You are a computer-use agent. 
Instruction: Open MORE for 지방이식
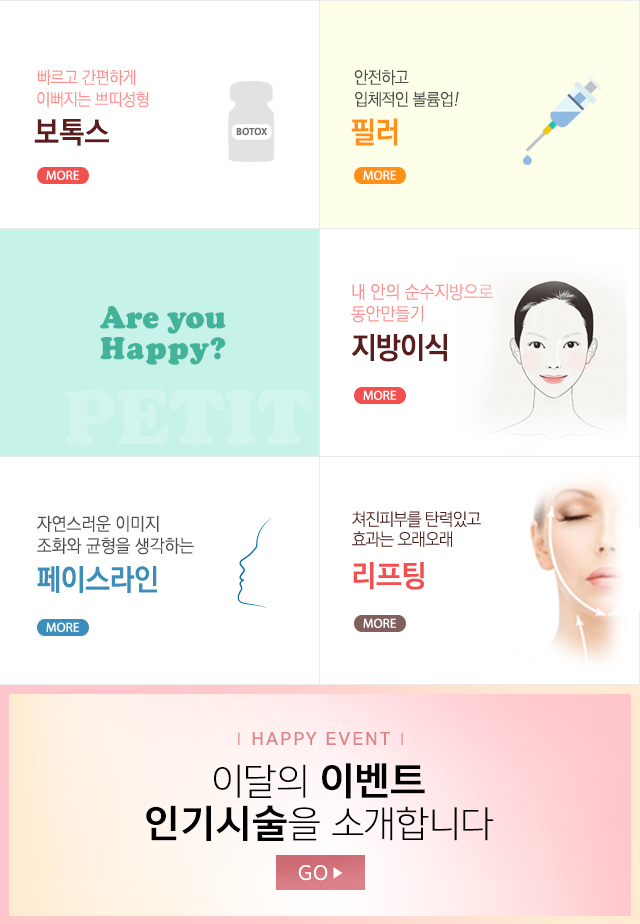(379, 395)
